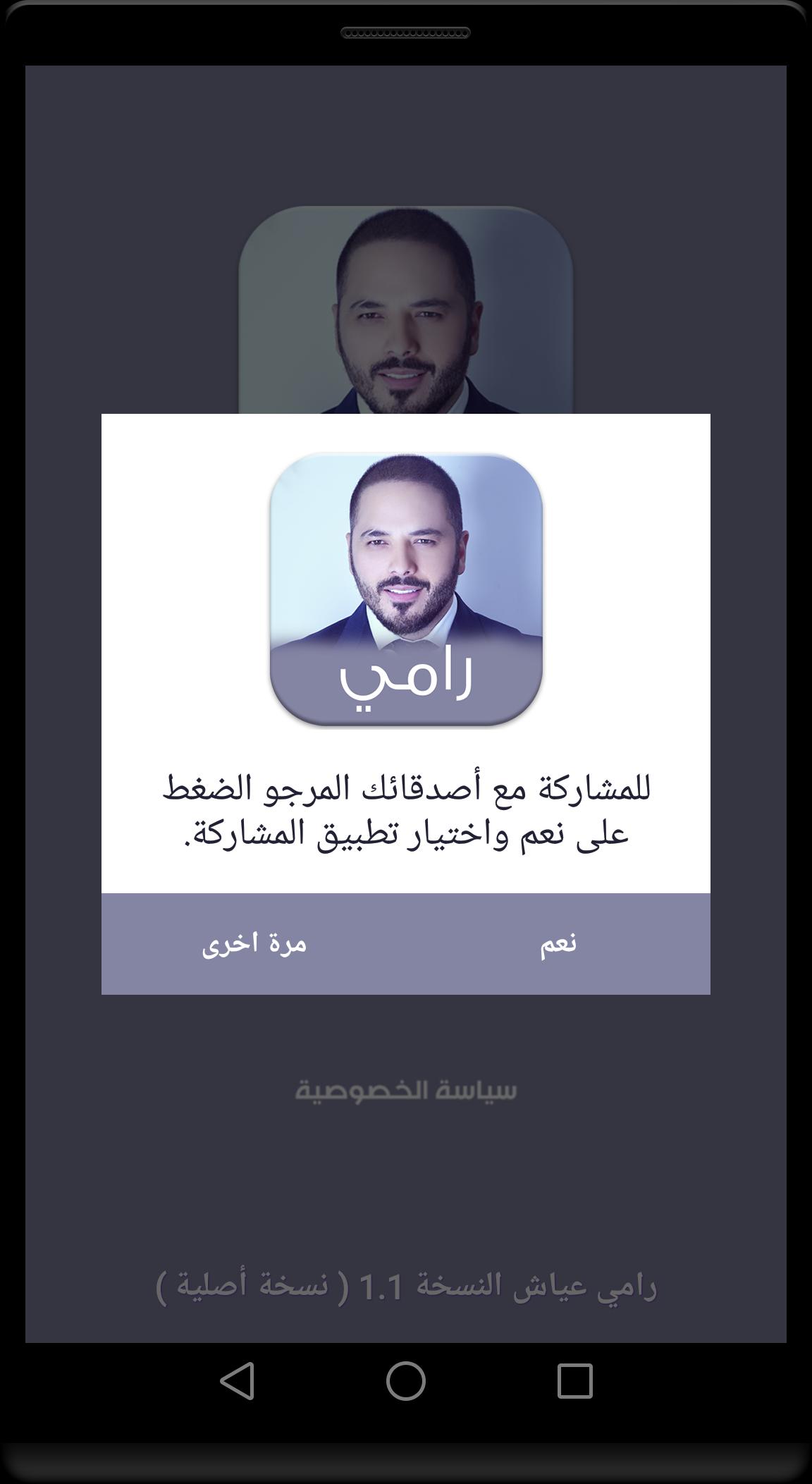
Task: Choose مرة اخرى to dismiss the dialog
Action: [x=254, y=943]
